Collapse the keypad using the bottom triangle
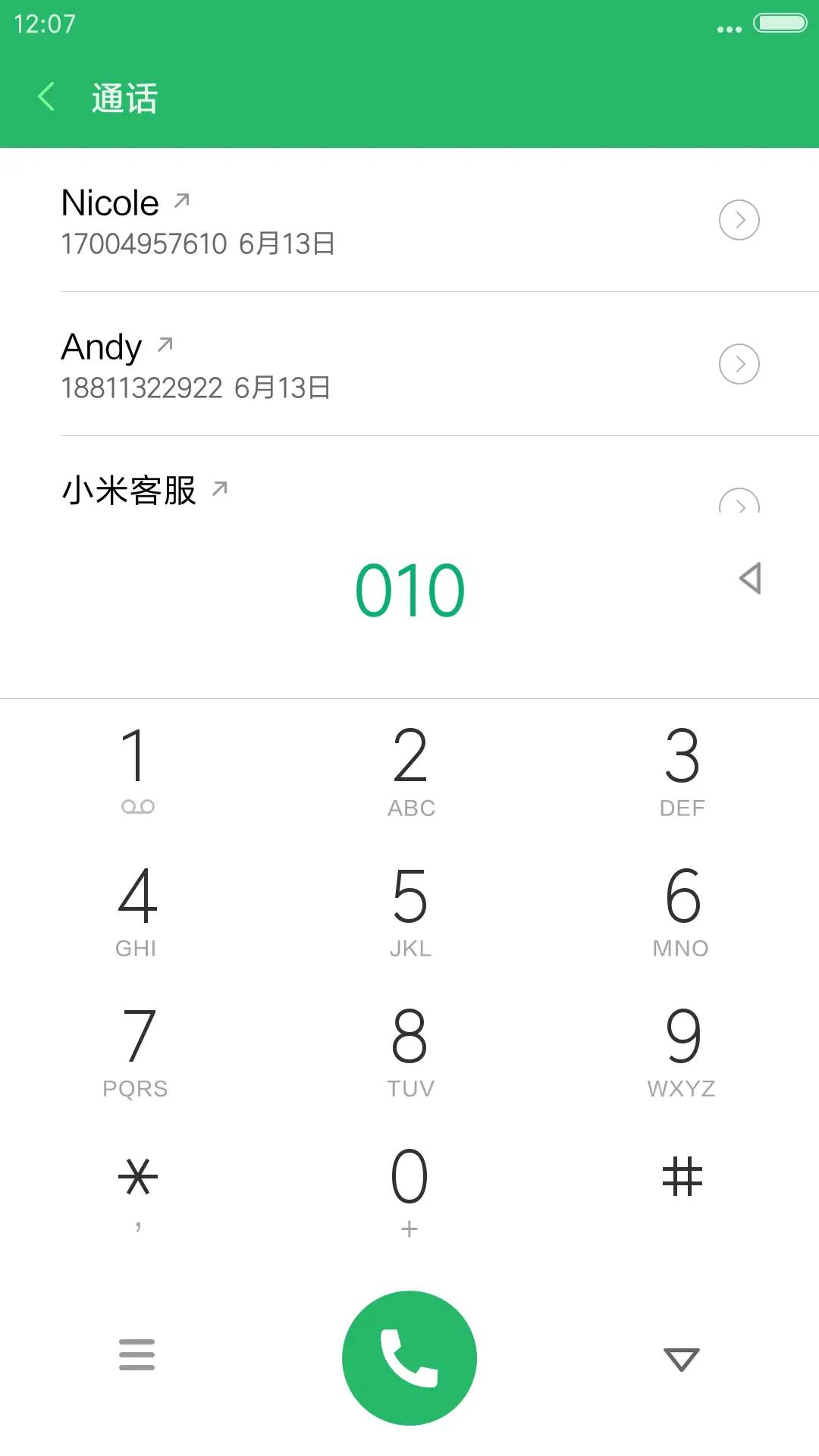Screen dimensions: 819x1456 681,1357
